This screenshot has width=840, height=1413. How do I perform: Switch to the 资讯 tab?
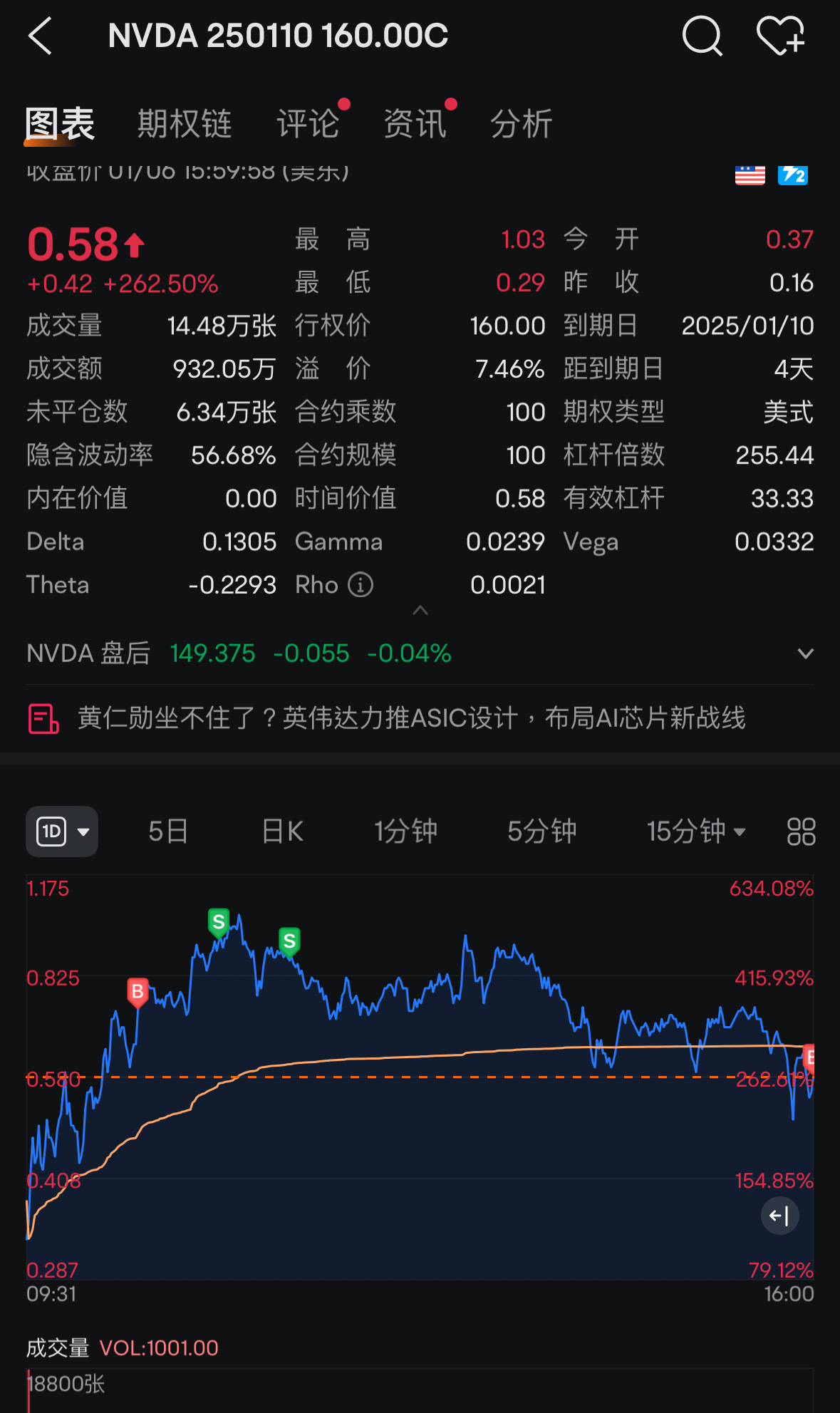click(415, 124)
